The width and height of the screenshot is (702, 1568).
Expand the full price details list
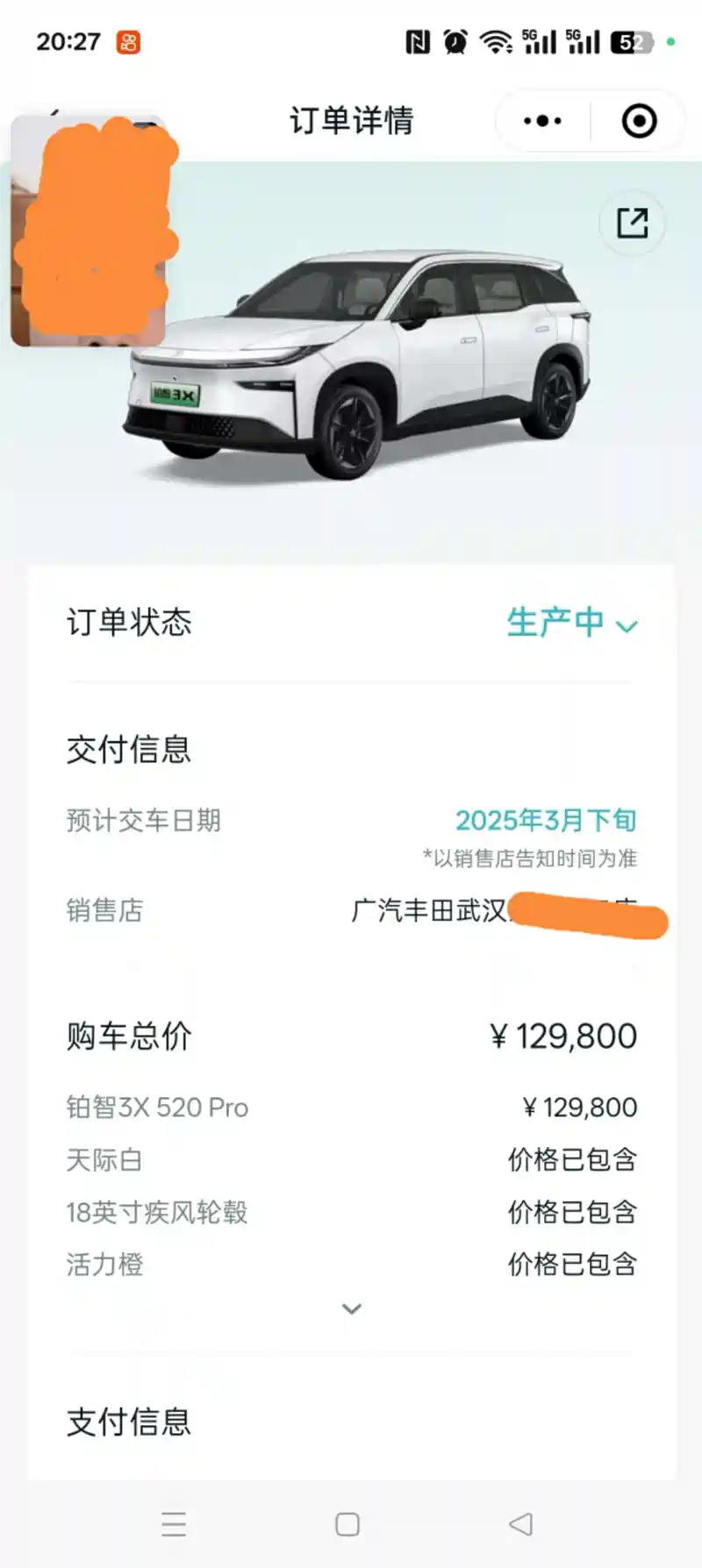point(351,1309)
